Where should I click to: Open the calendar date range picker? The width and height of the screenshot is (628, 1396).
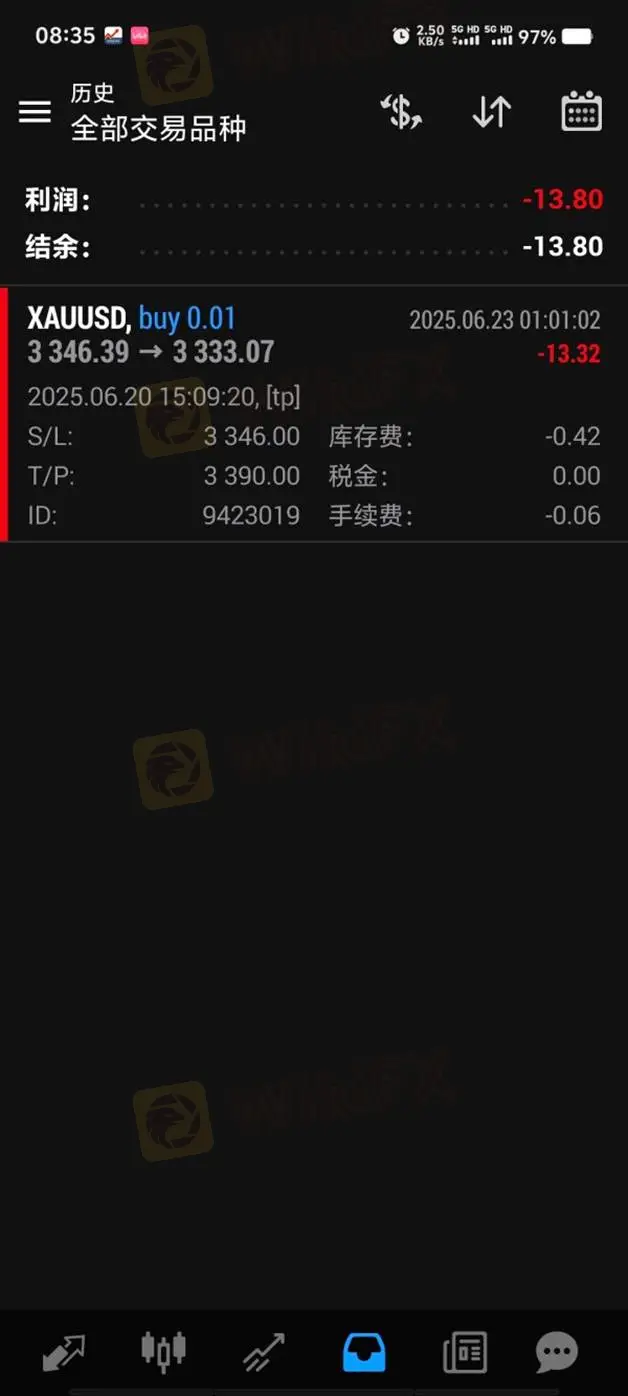pos(581,112)
